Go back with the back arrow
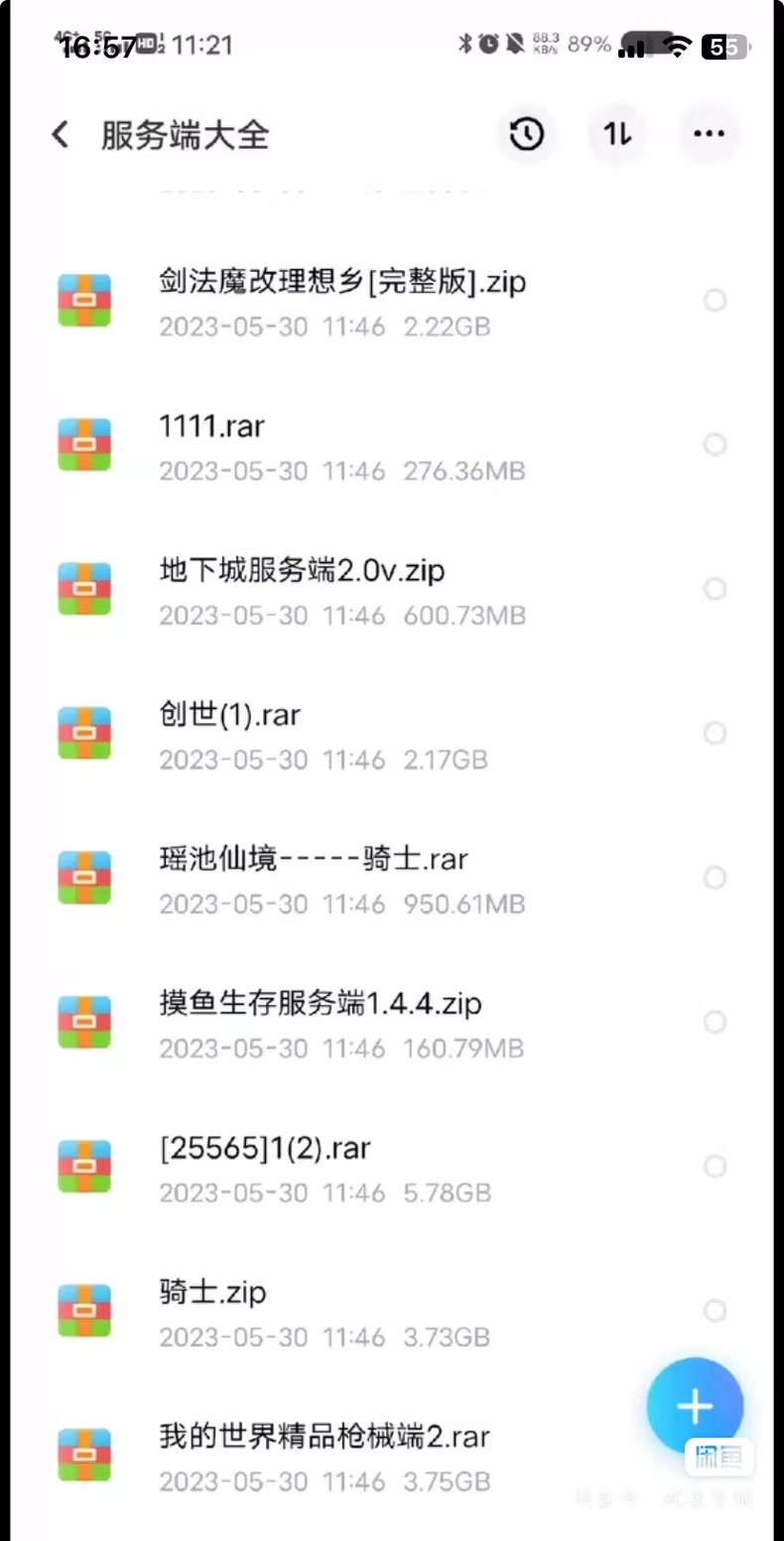Screen dimensions: 784x1541 click(x=60, y=135)
